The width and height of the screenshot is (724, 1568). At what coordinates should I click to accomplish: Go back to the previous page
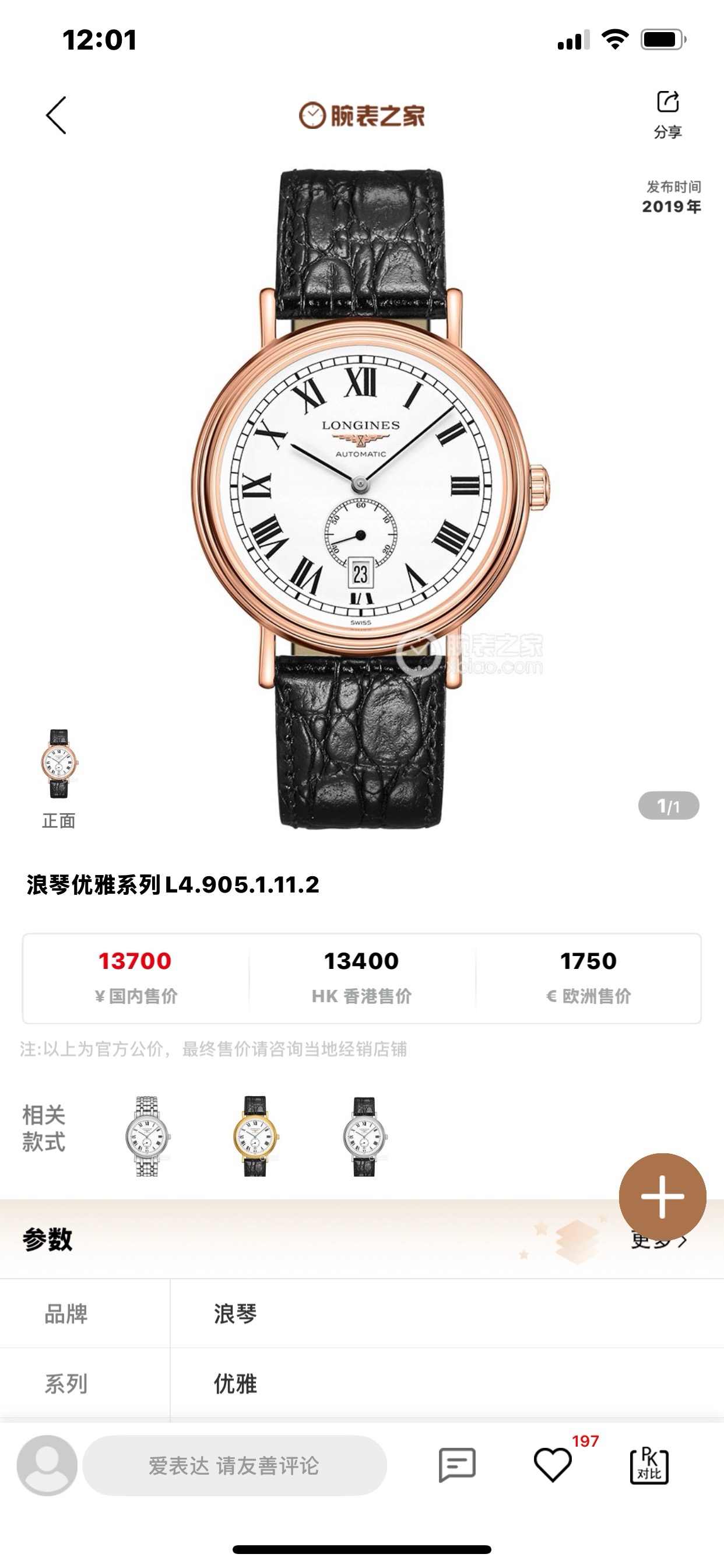point(56,115)
